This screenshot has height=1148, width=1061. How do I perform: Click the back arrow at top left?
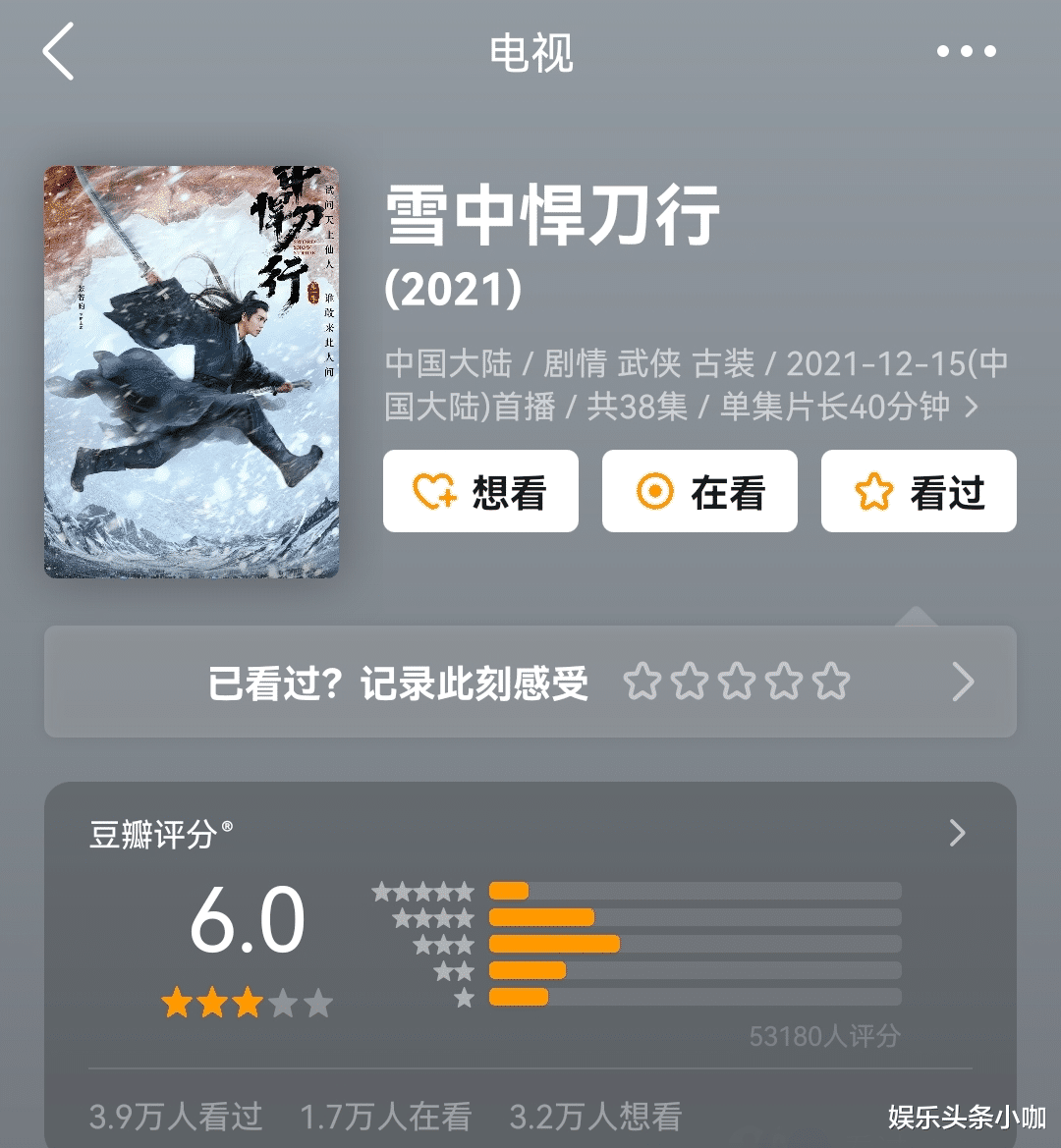click(57, 52)
